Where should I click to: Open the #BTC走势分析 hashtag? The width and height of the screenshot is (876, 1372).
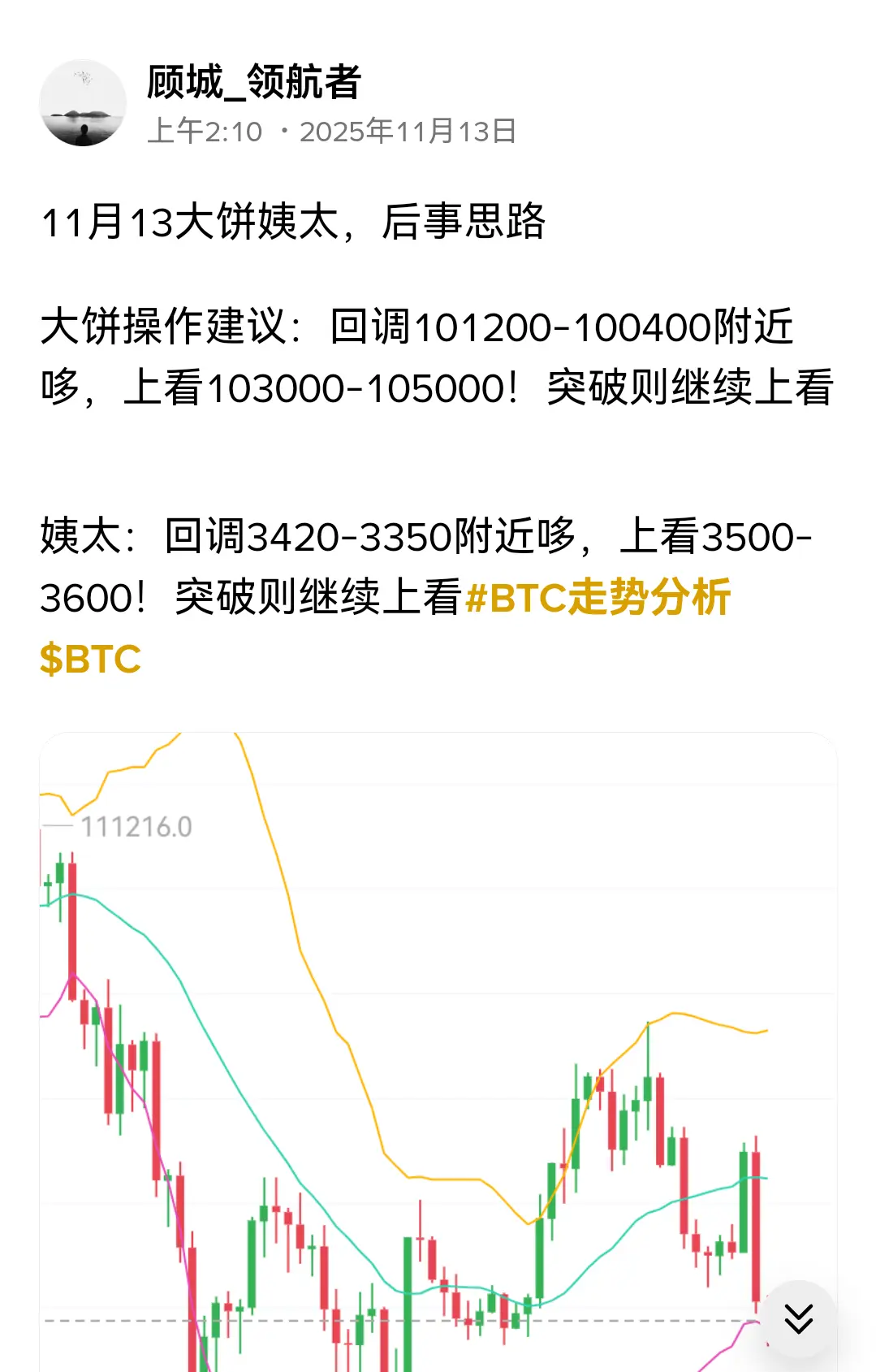(598, 598)
